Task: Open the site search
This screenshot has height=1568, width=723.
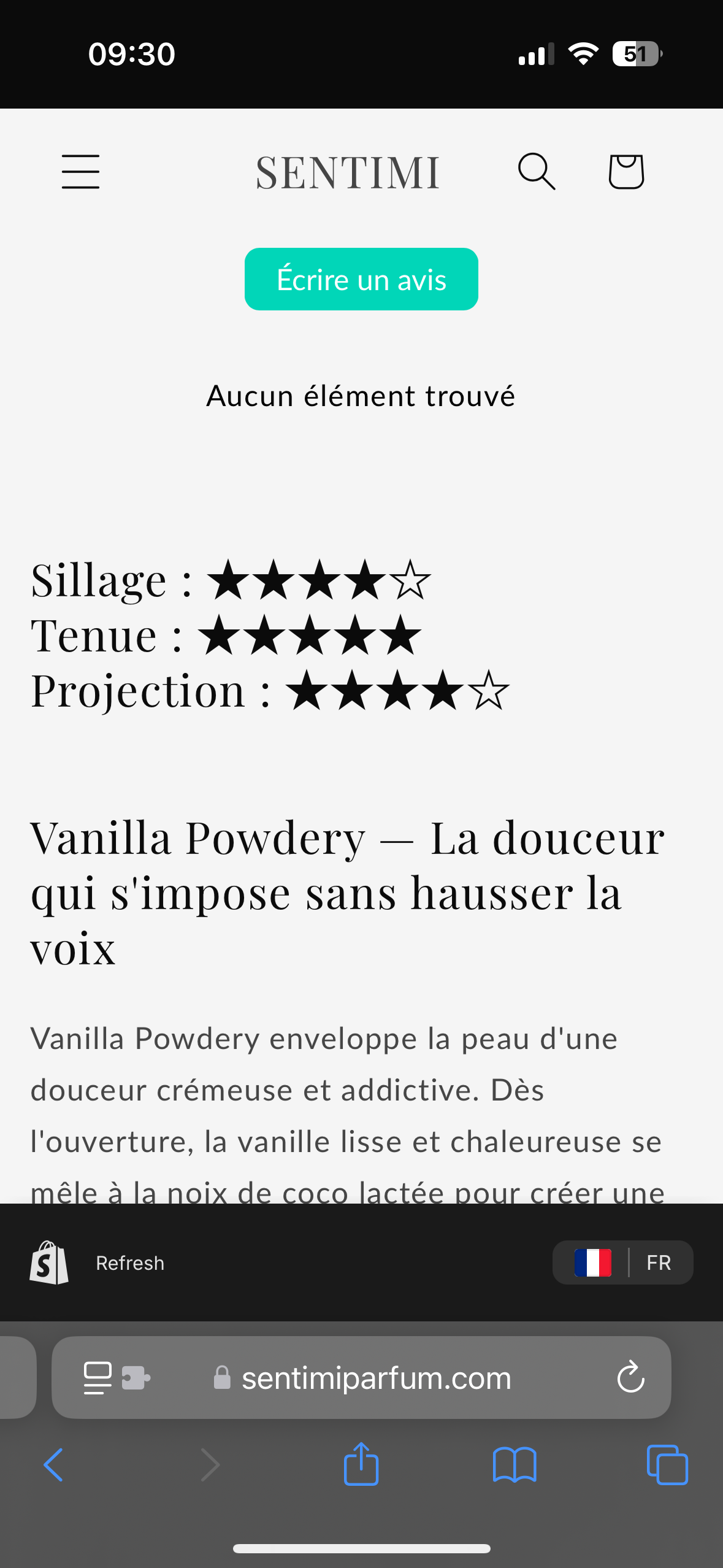Action: click(x=537, y=172)
